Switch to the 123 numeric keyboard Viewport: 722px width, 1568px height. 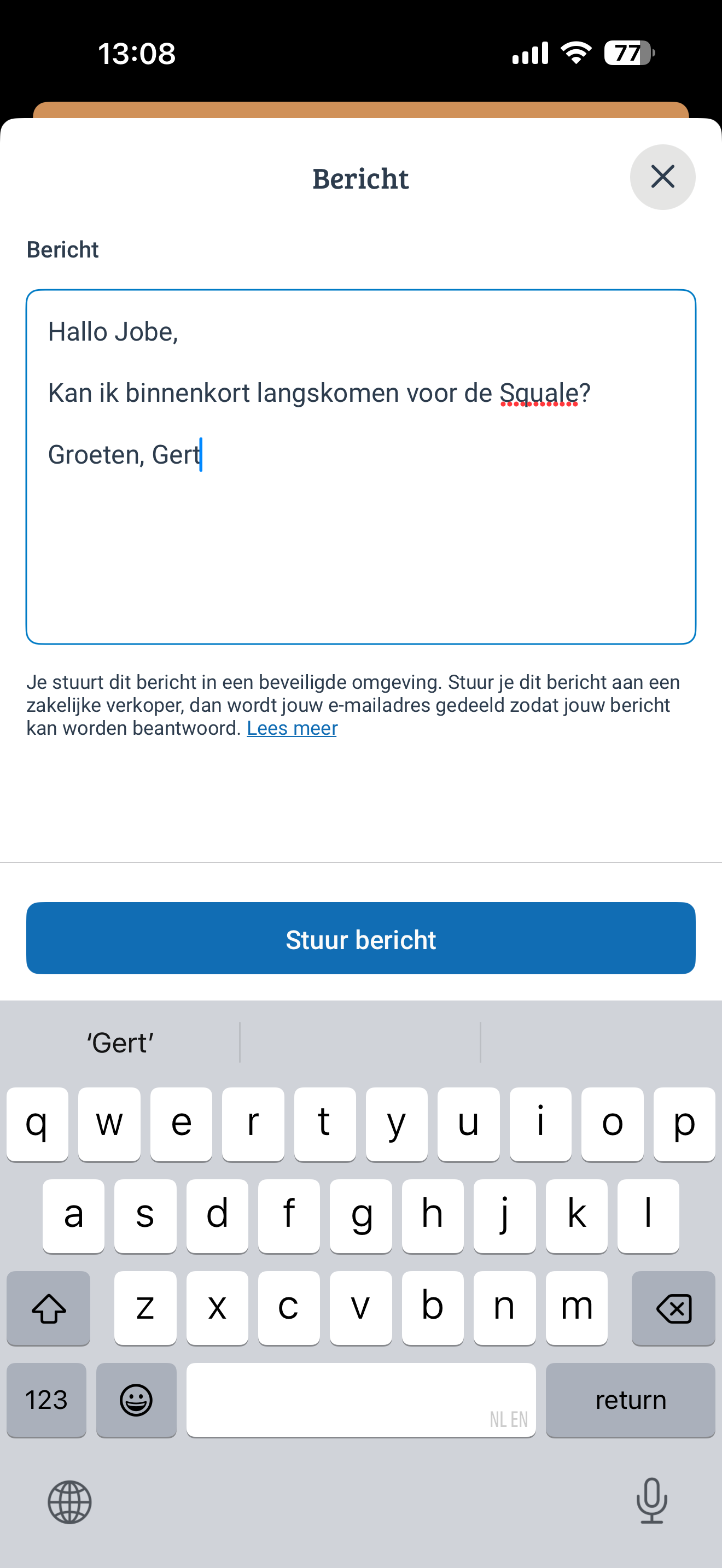coord(46,1400)
